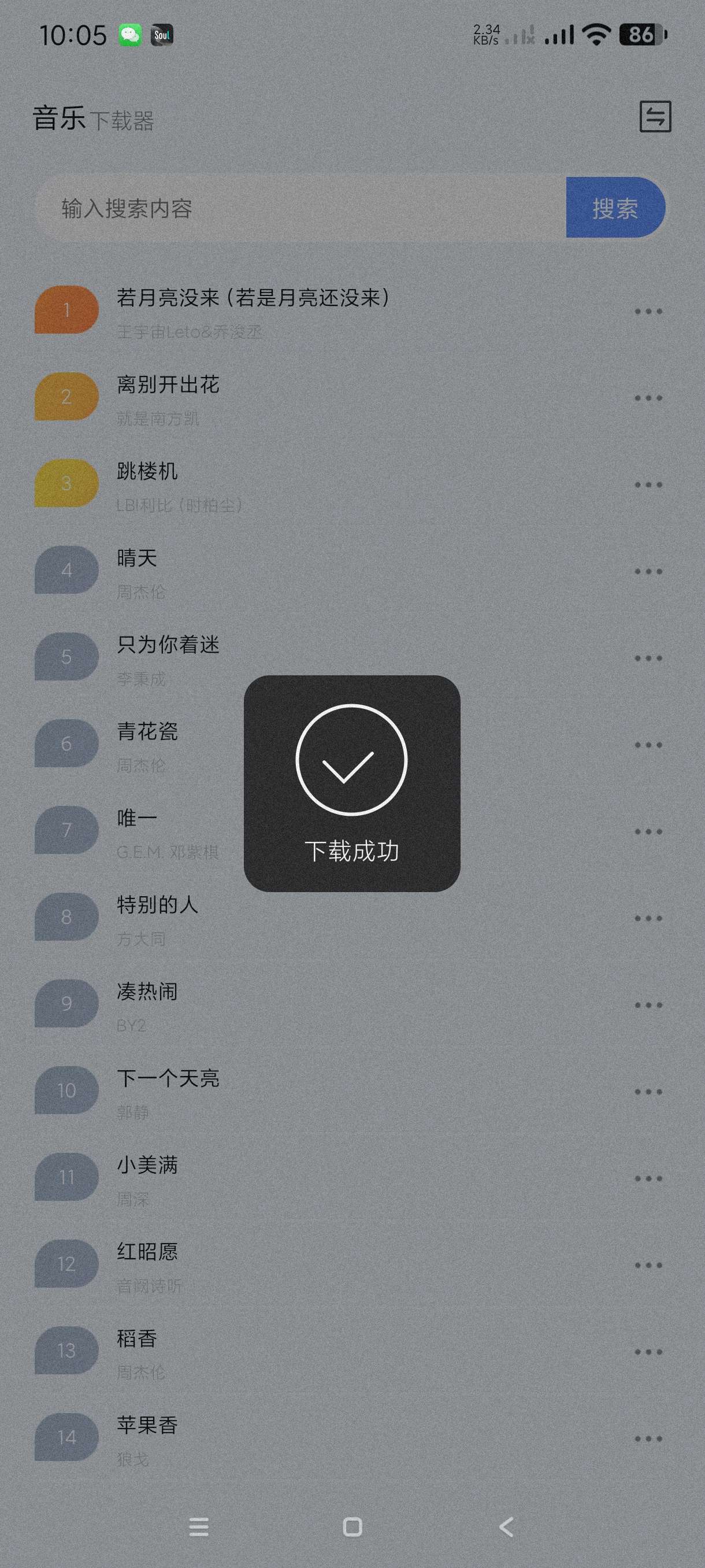Open more options for 苹果香
Viewport: 705px width, 1568px height.
(648, 1438)
